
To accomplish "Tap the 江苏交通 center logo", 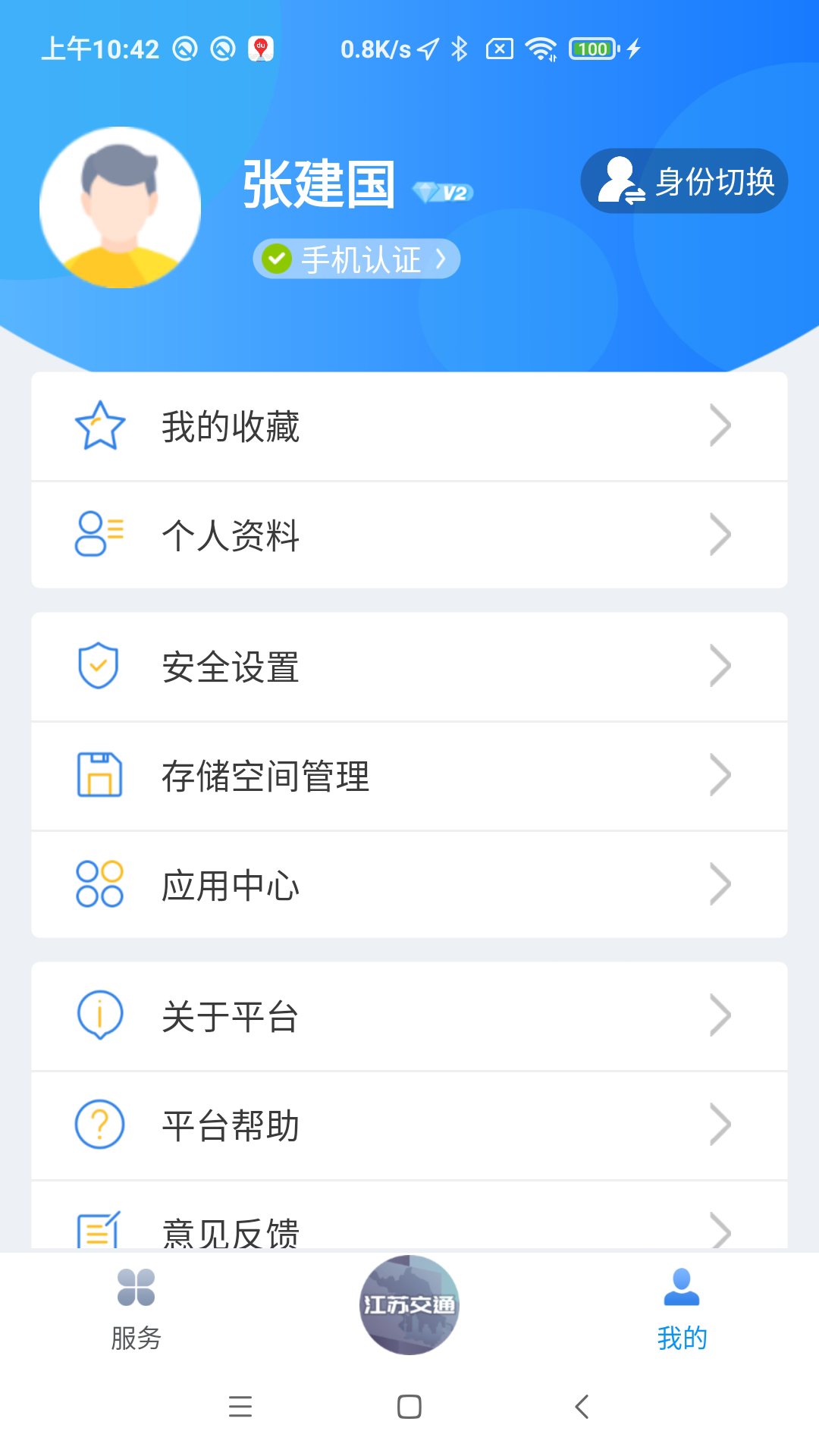I will coord(409,1306).
